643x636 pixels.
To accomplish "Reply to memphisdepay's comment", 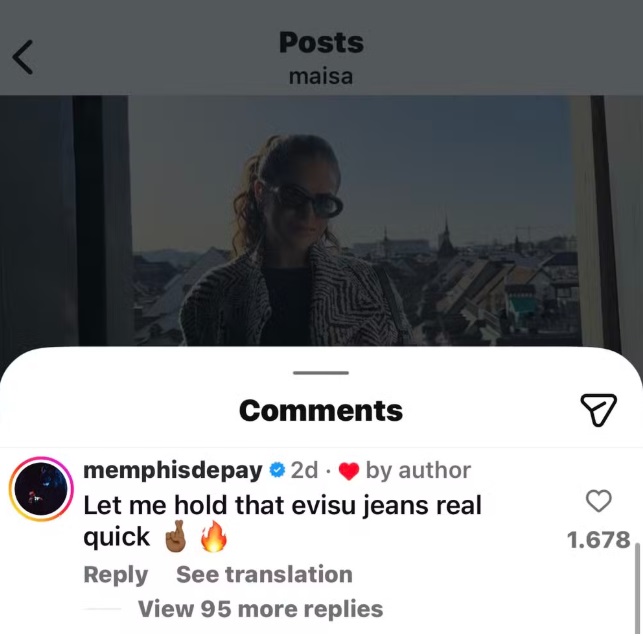I will [x=115, y=575].
